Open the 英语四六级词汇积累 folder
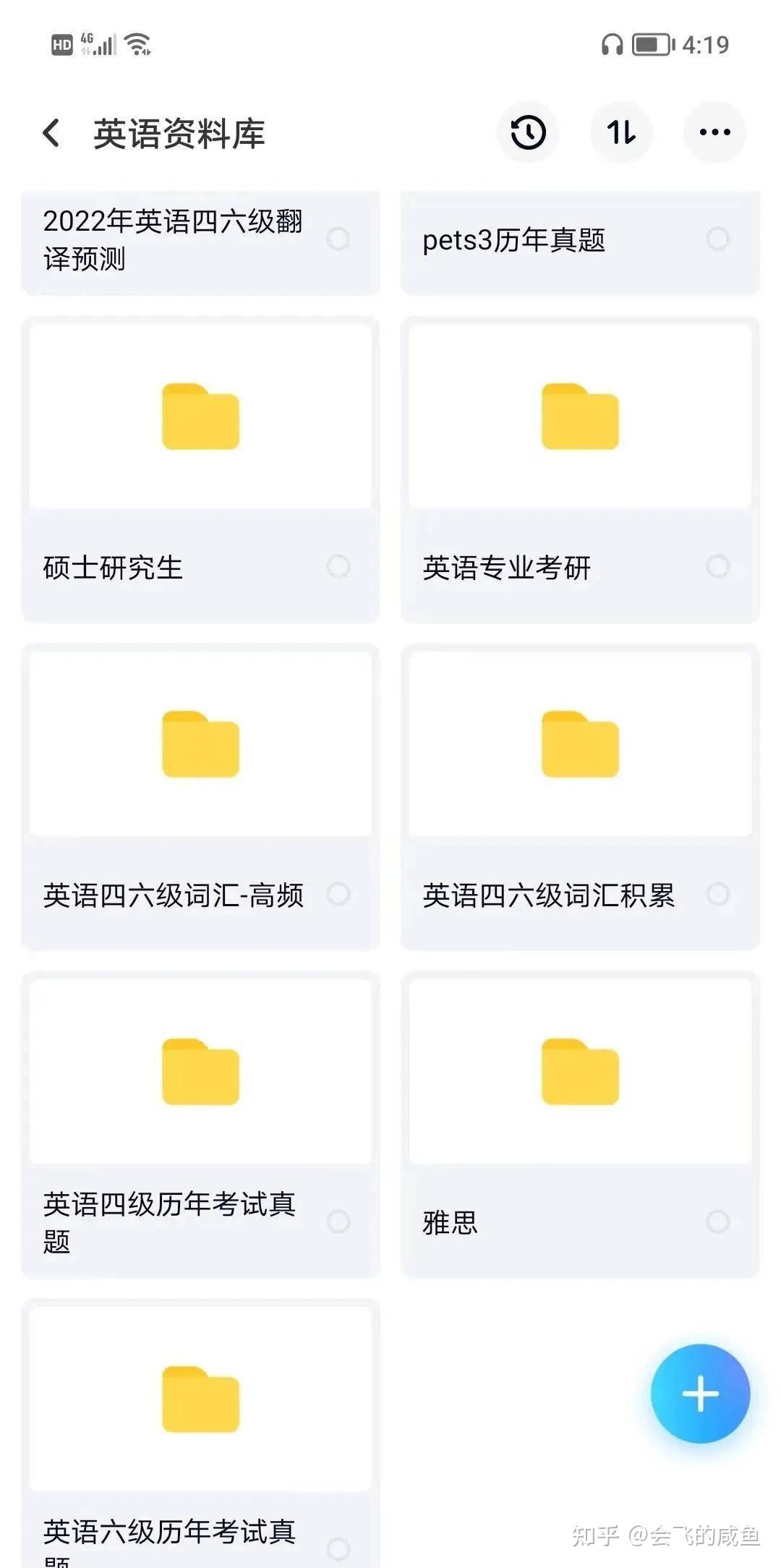This screenshot has width=781, height=1568. [580, 797]
